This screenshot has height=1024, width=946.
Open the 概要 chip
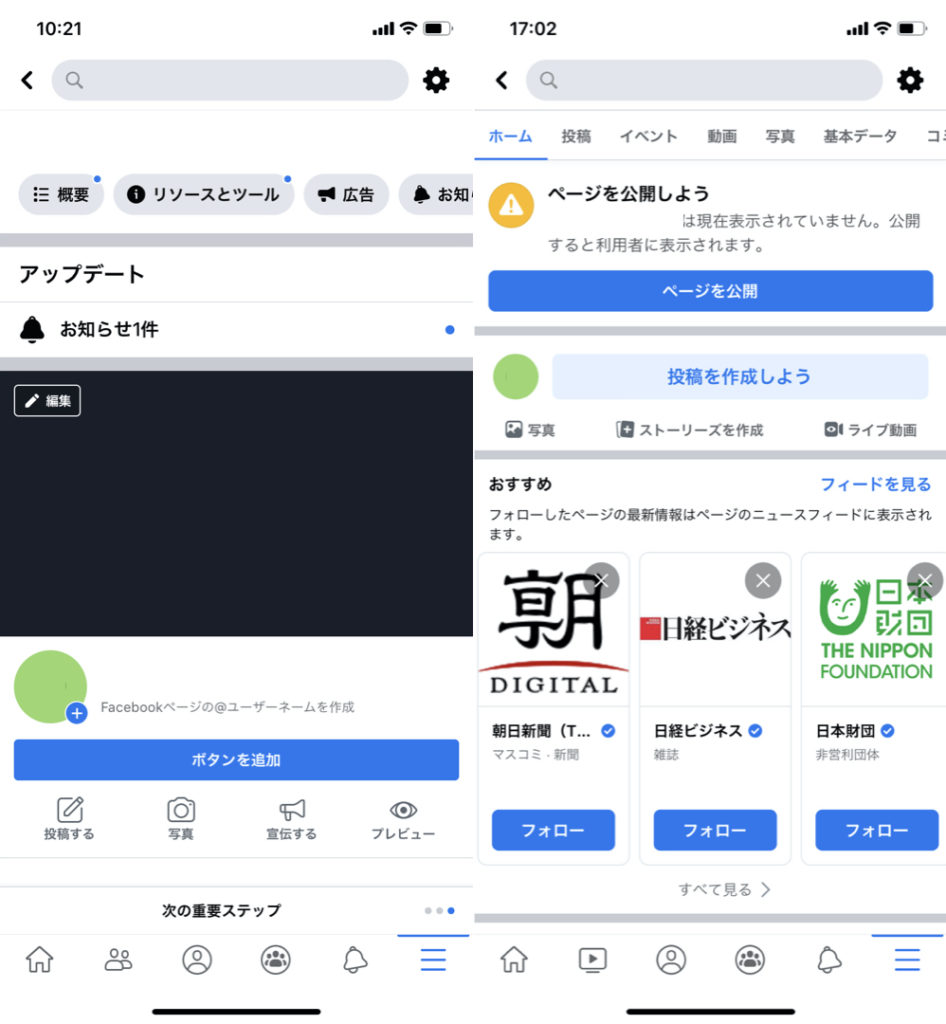click(61, 195)
